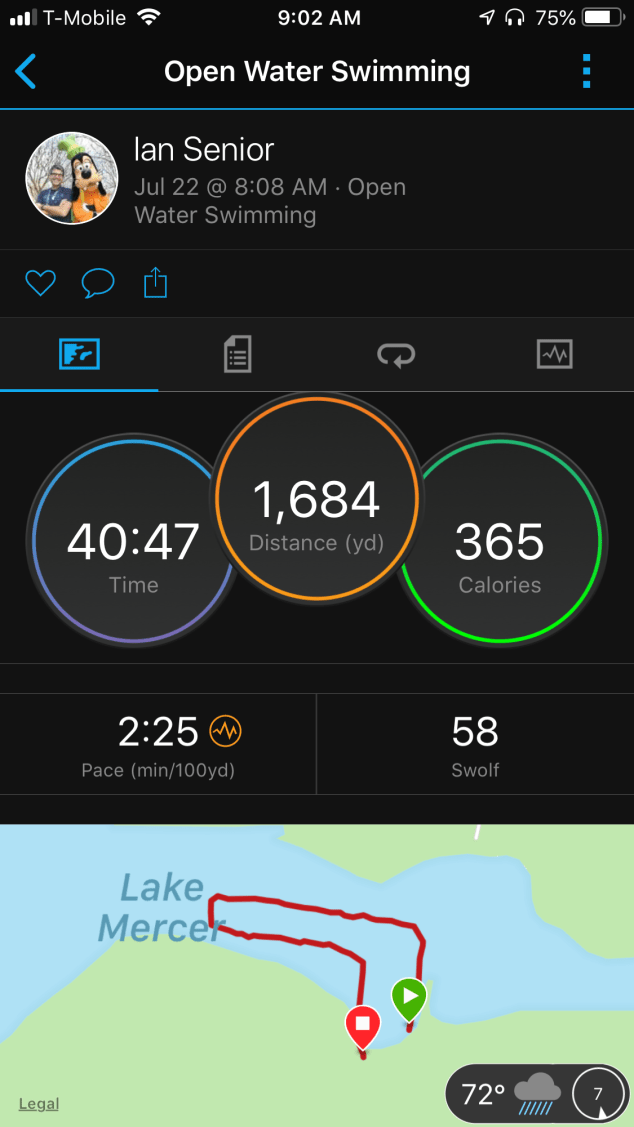Viewport: 634px width, 1127px height.
Task: Switch to the activity details tab
Action: pyautogui.click(x=237, y=354)
